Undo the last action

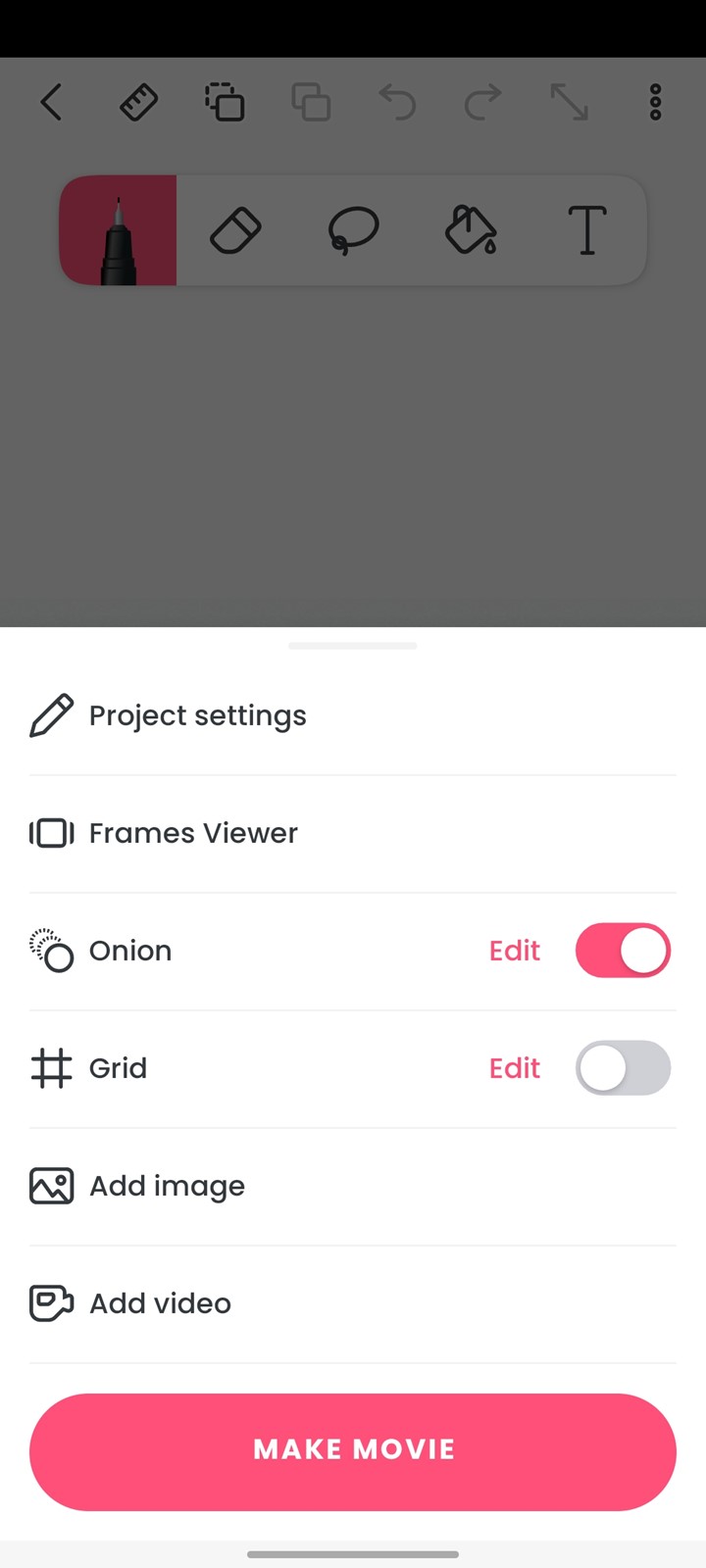(x=397, y=102)
